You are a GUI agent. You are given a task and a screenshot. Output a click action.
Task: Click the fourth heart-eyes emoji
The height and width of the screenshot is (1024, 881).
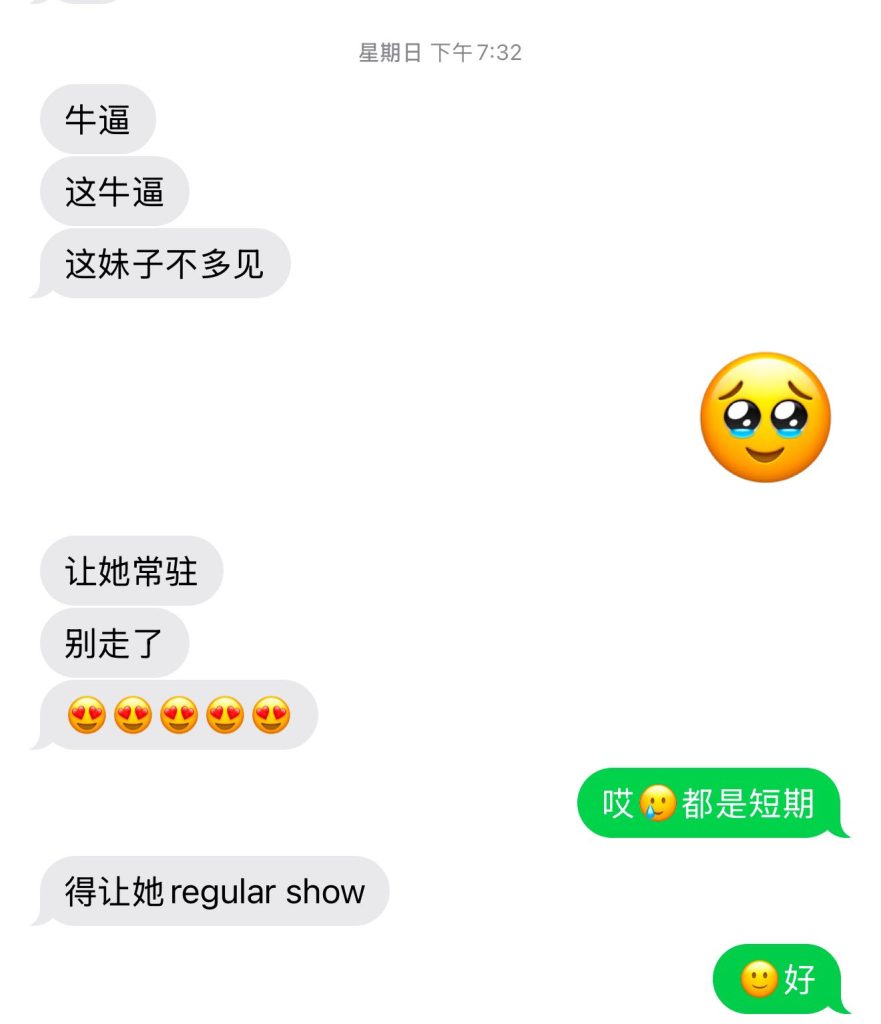coord(224,713)
